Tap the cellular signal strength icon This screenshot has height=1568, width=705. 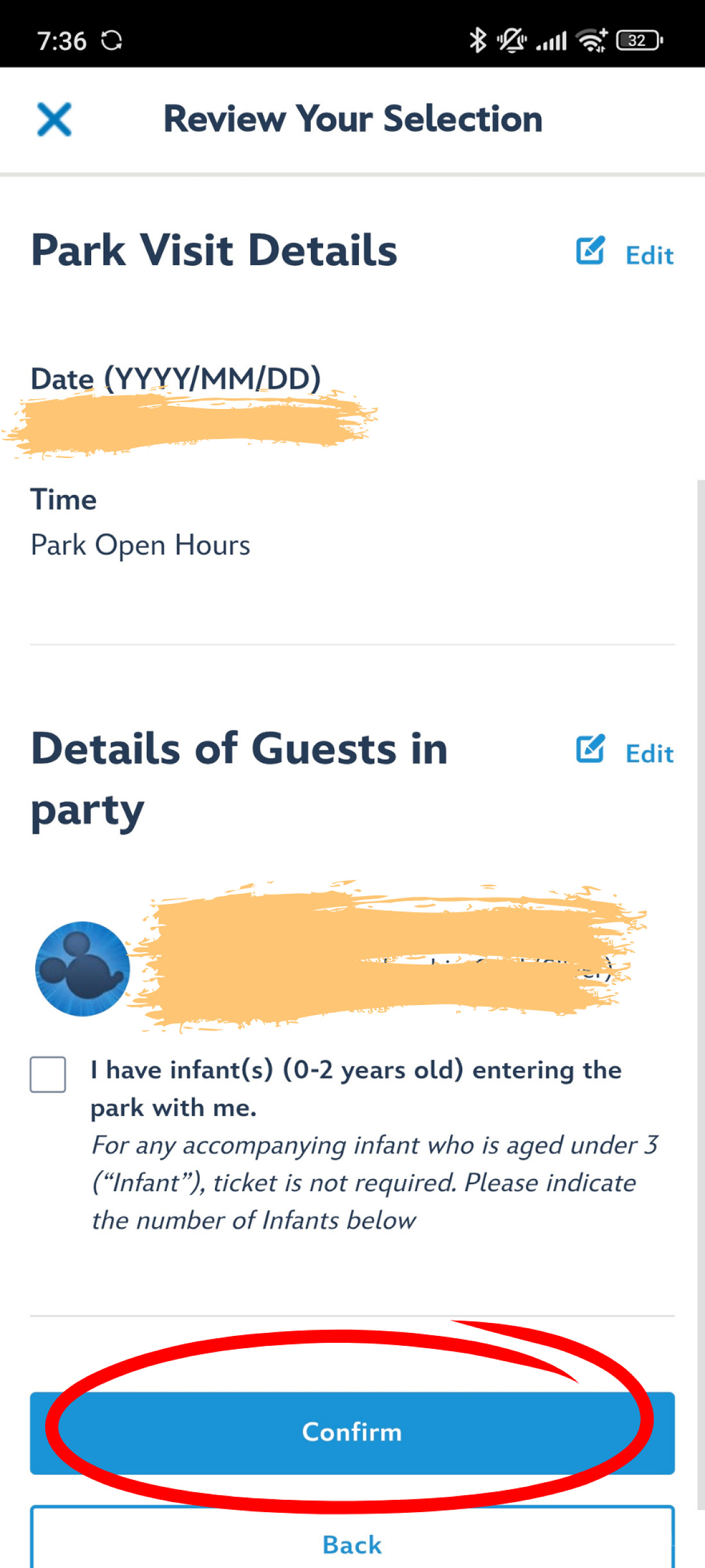click(551, 39)
